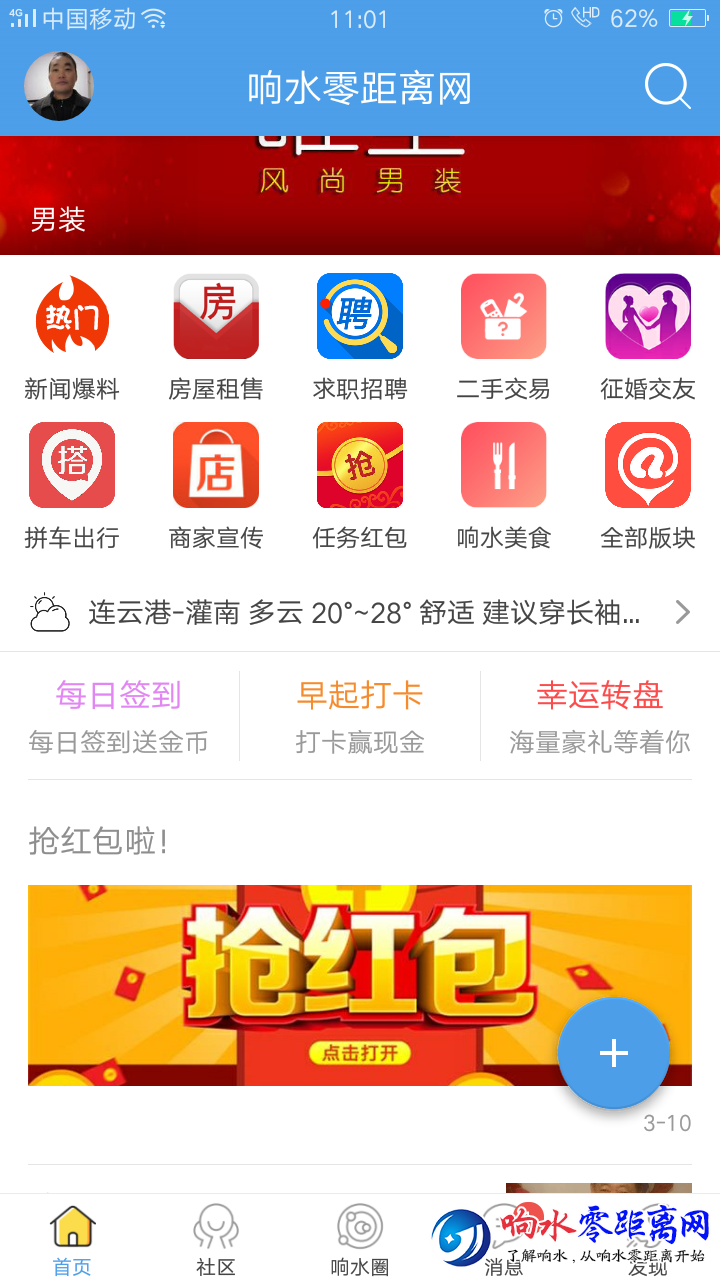The width and height of the screenshot is (720, 1280).
Task: Switch to the 社区 tab
Action: coord(216,1240)
